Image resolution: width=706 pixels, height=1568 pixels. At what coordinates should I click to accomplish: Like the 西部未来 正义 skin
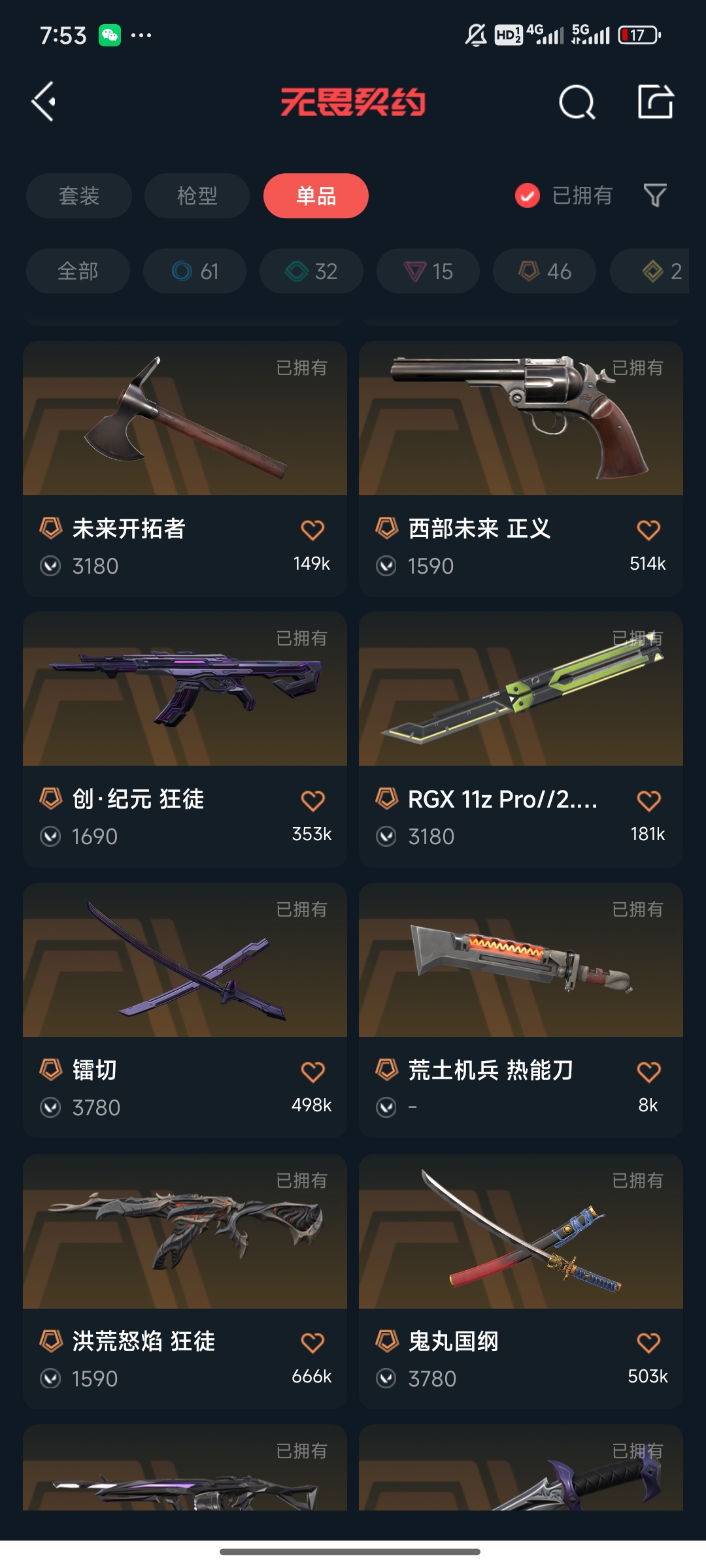(x=648, y=530)
